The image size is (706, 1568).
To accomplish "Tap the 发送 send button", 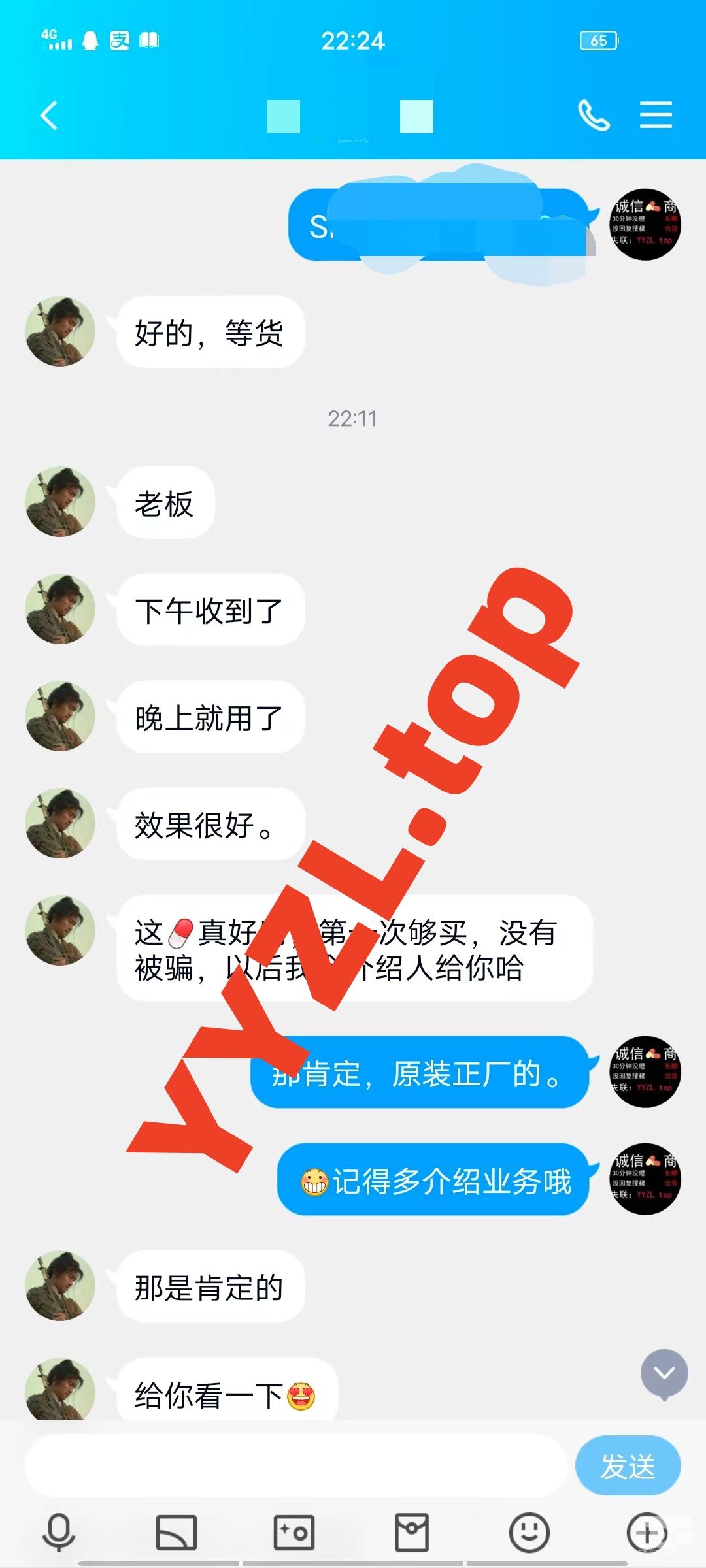I will 628,1465.
